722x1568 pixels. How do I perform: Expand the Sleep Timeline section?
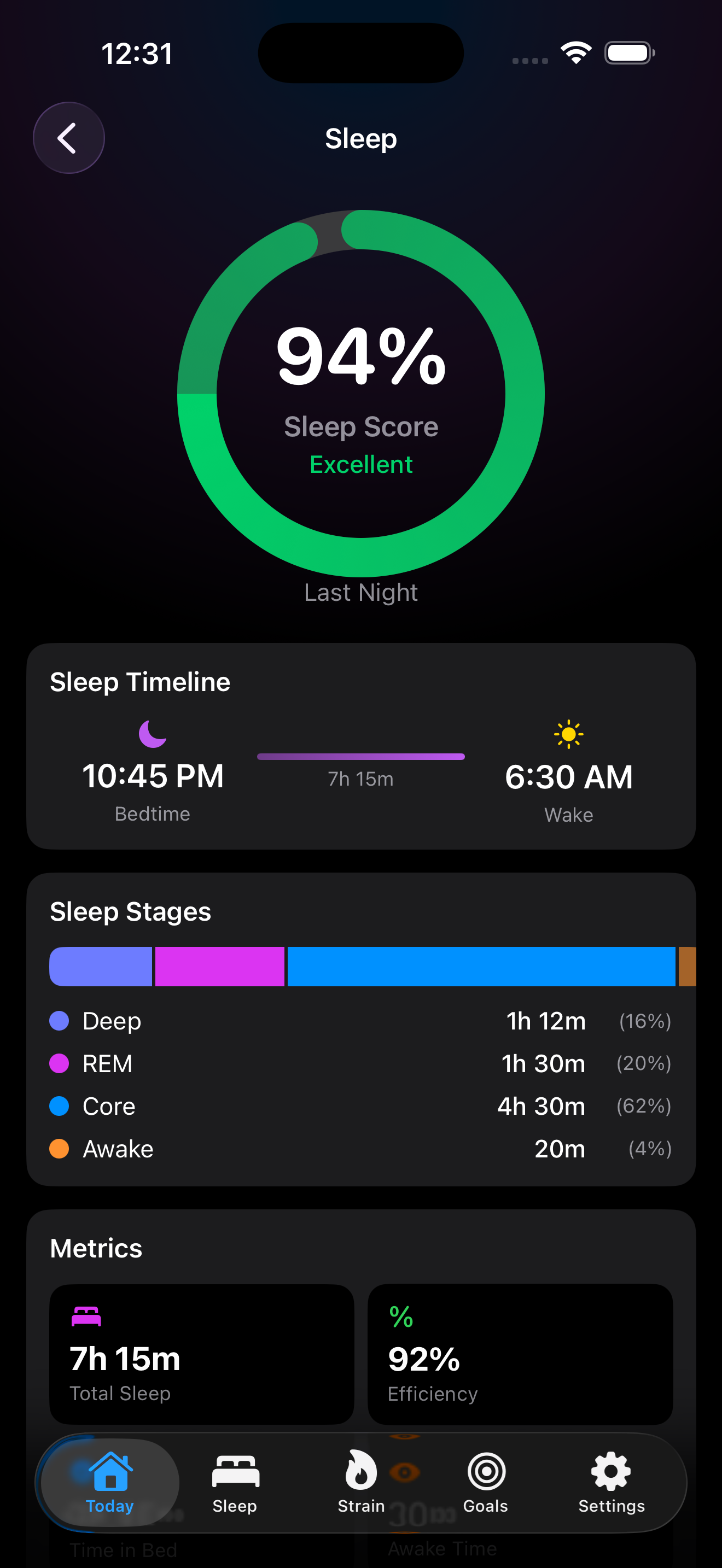[139, 682]
